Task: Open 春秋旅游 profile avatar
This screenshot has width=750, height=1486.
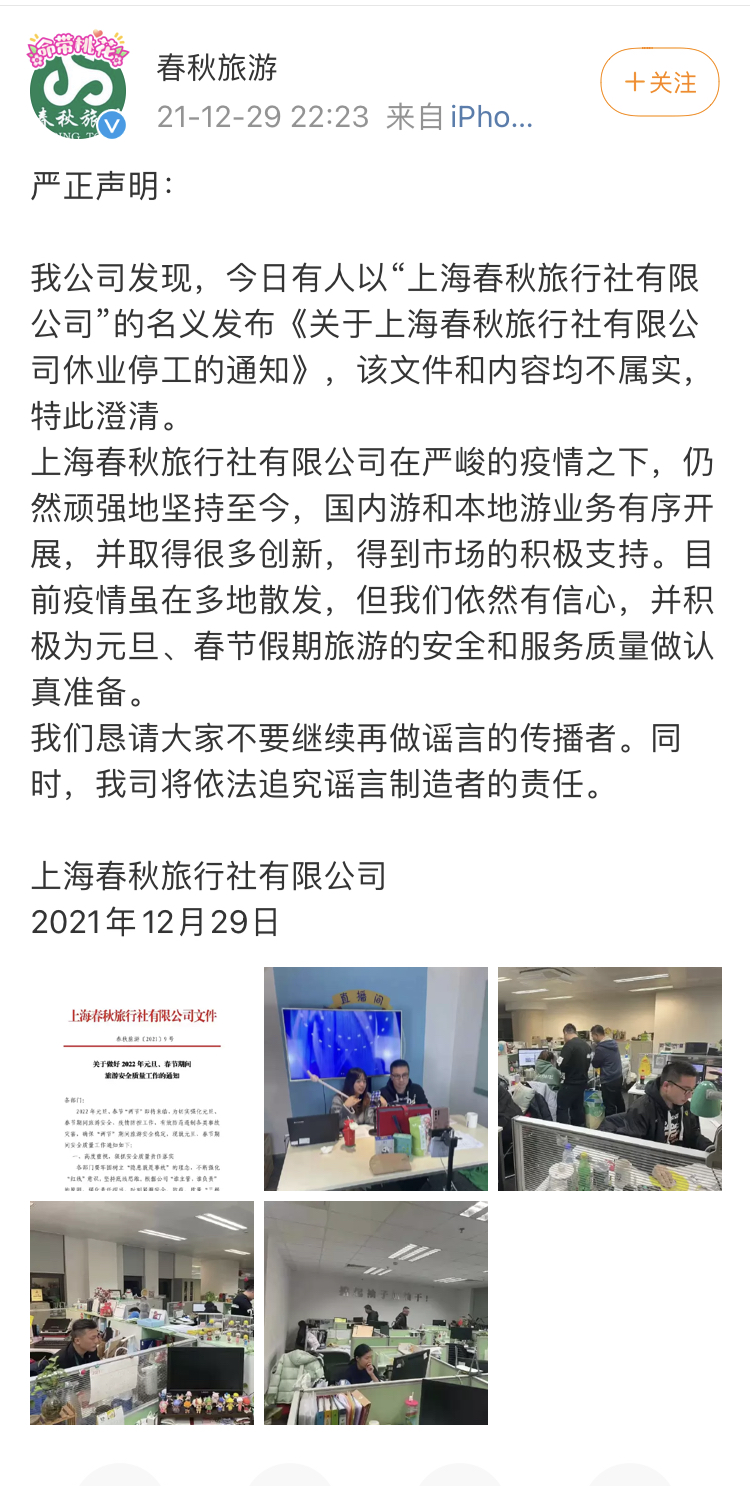Action: (x=78, y=84)
